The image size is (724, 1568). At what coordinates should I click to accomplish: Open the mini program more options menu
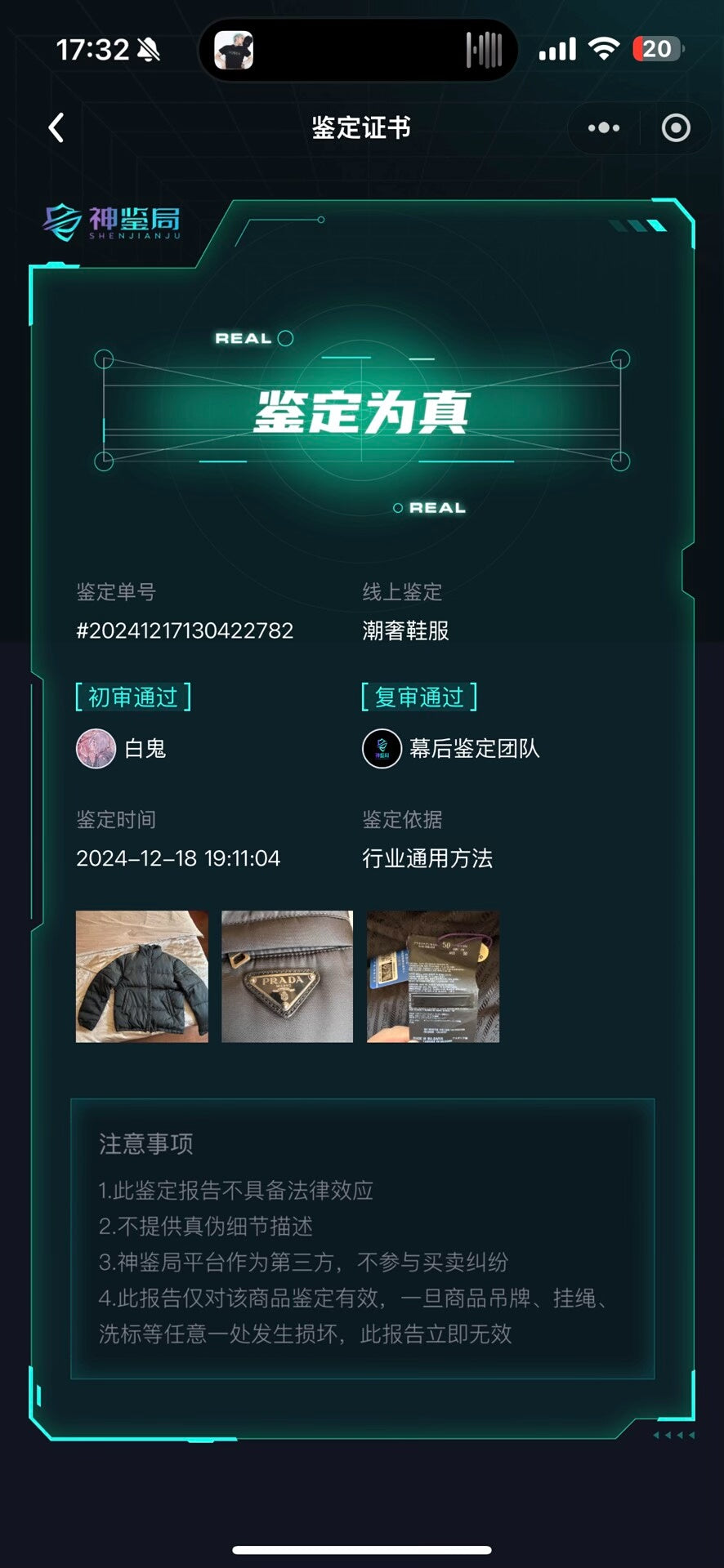pos(604,128)
